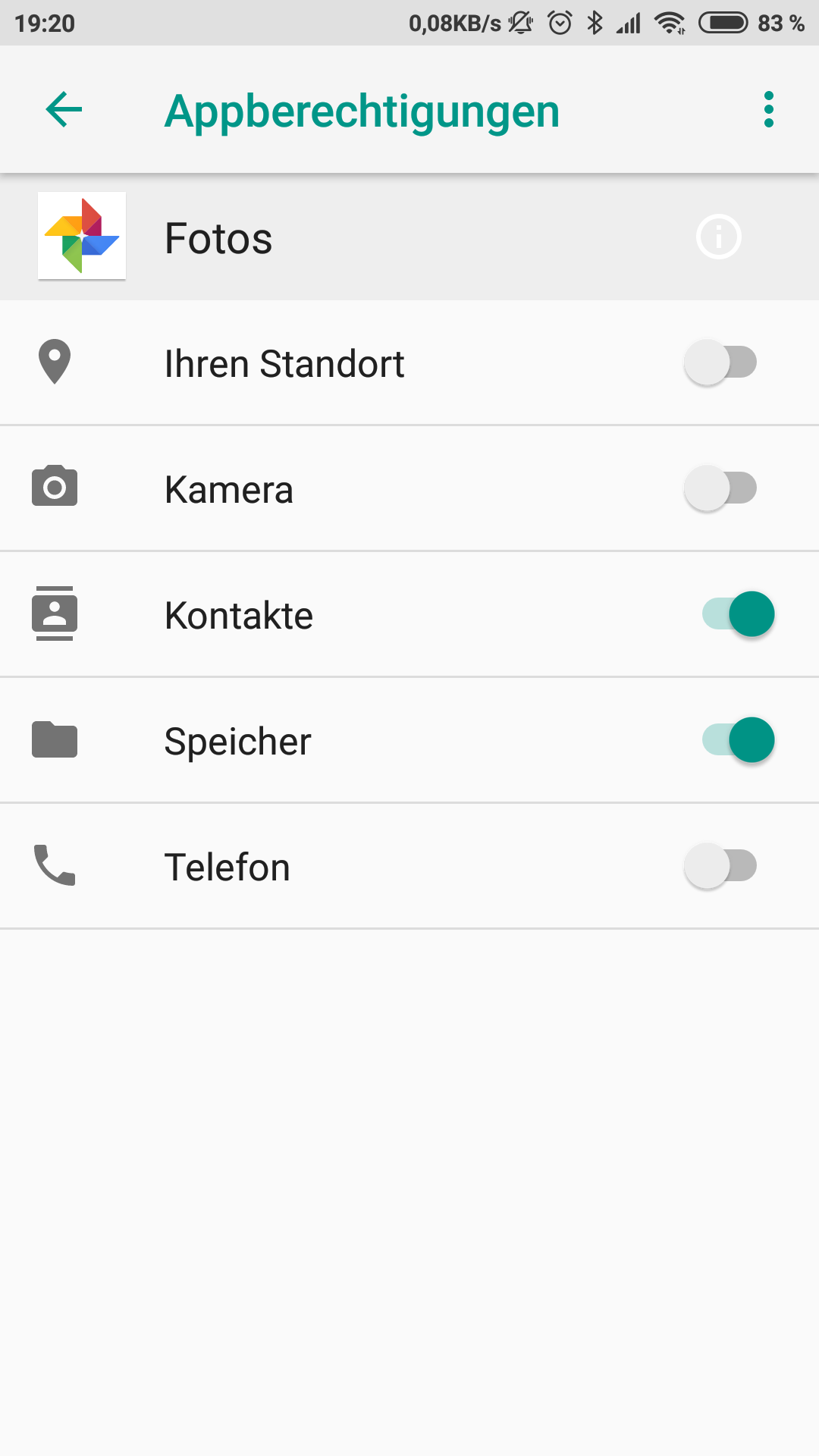Allow the Telefon permission
Viewport: 819px width, 1456px height.
(720, 866)
